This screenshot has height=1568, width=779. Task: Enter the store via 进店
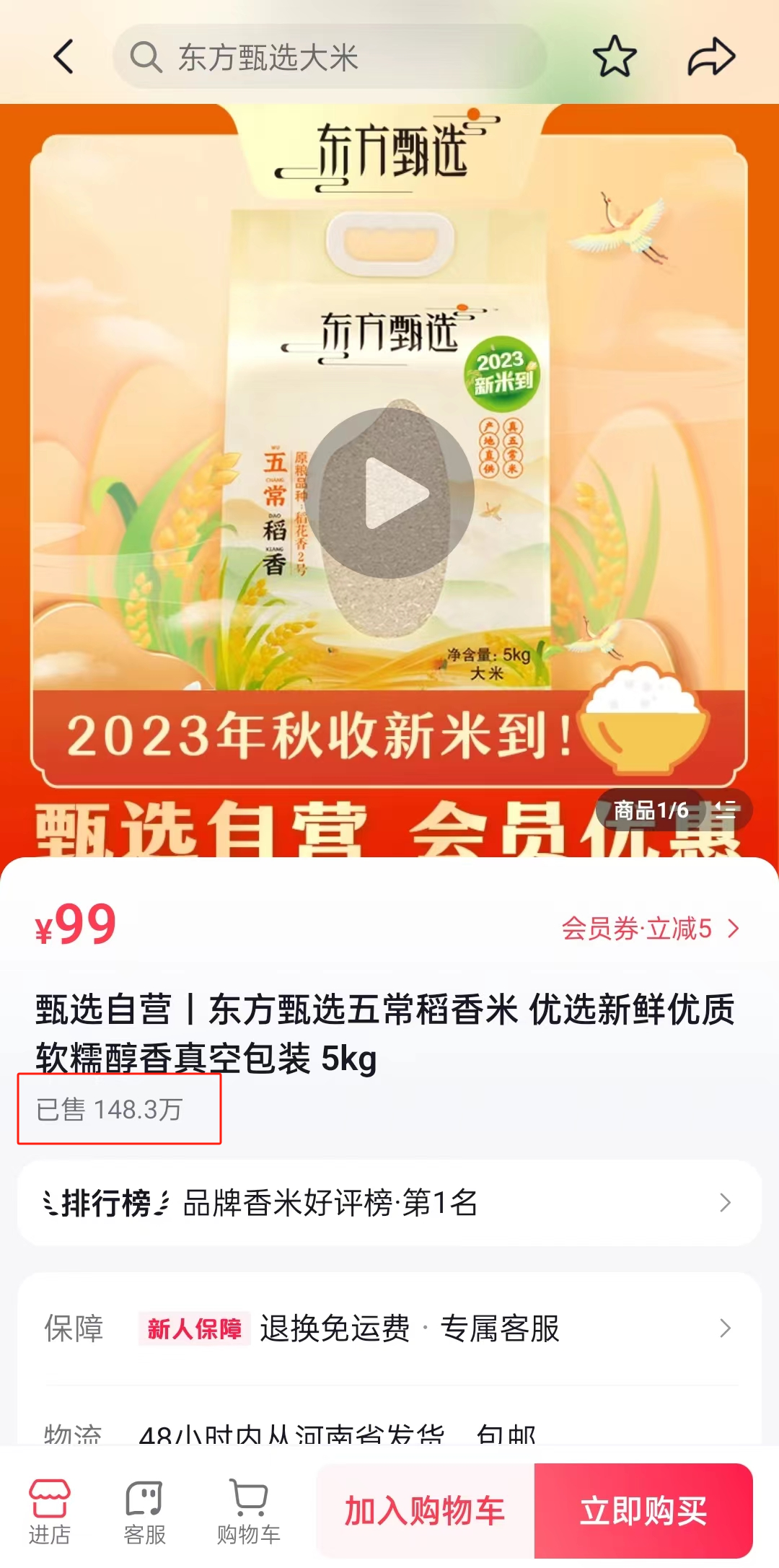pyautogui.click(x=49, y=1510)
